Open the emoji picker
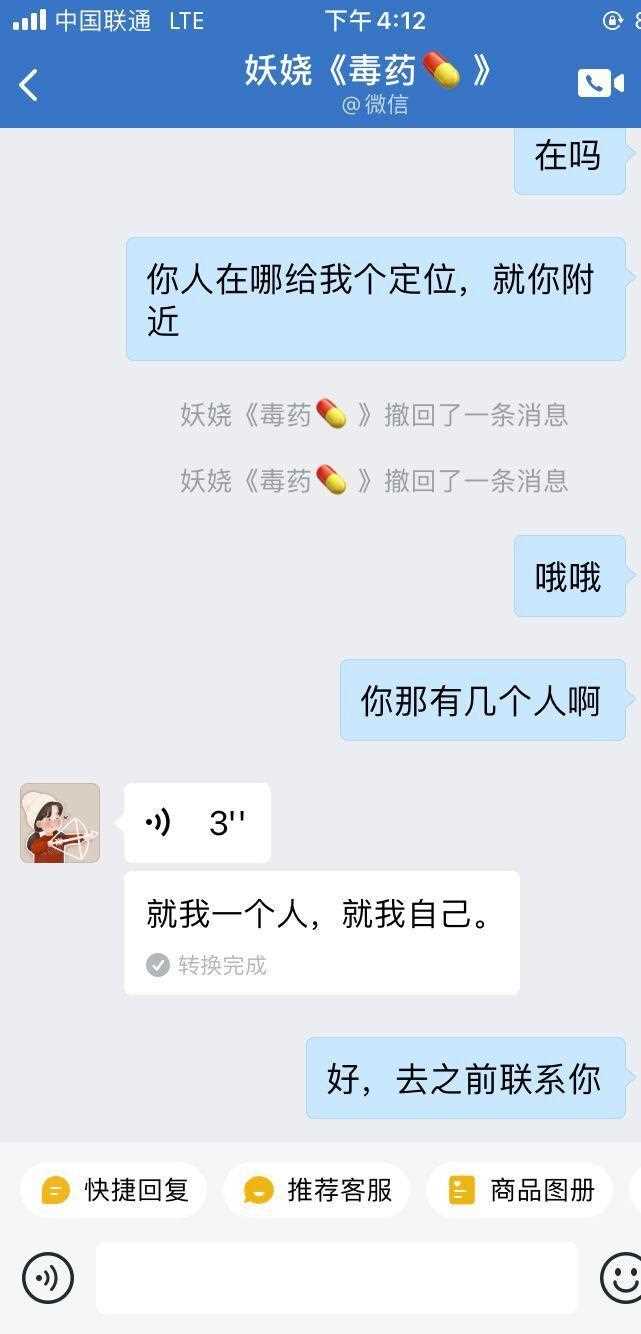The image size is (641, 1334). [x=622, y=1277]
